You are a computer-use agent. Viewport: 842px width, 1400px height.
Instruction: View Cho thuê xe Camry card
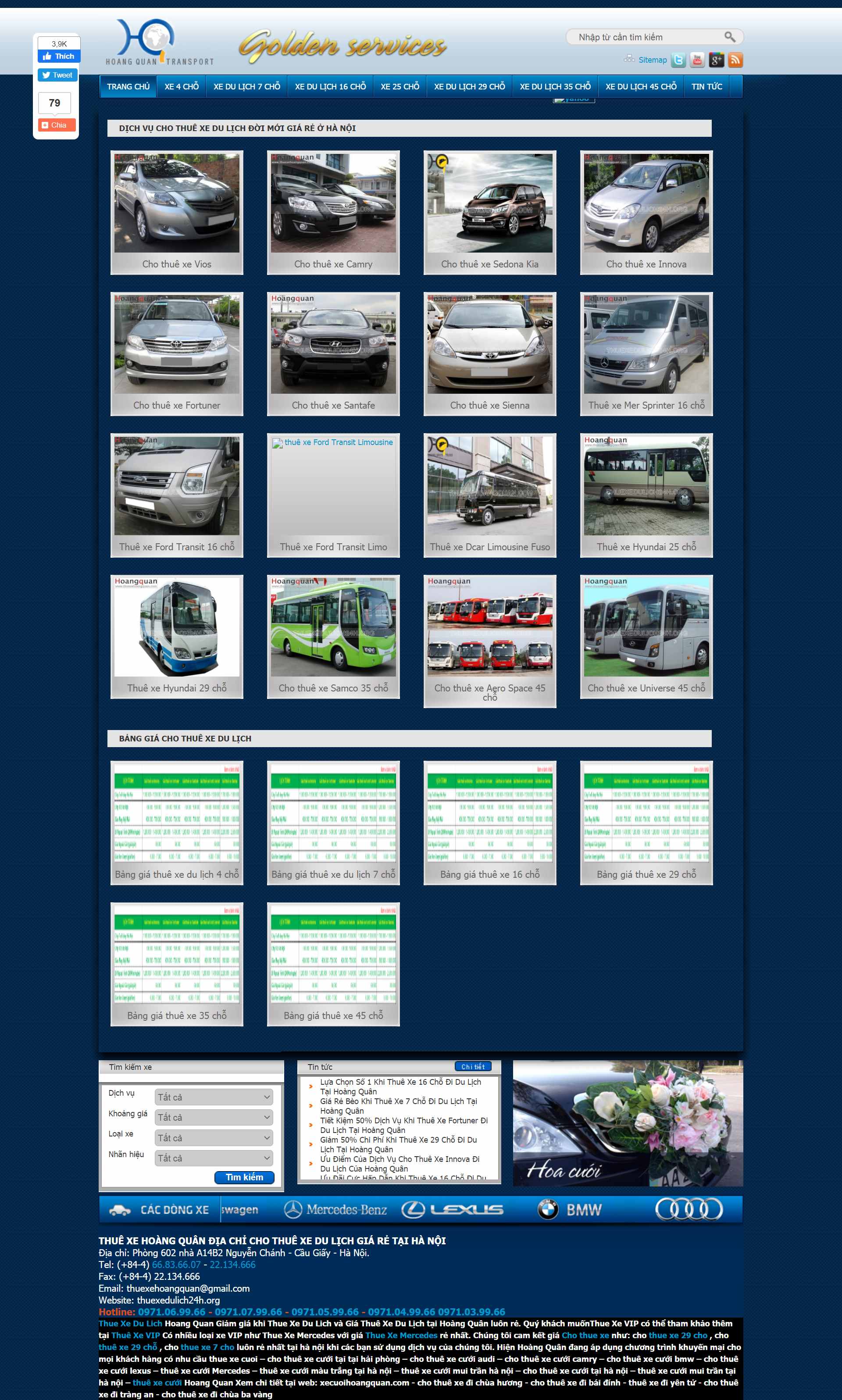333,212
